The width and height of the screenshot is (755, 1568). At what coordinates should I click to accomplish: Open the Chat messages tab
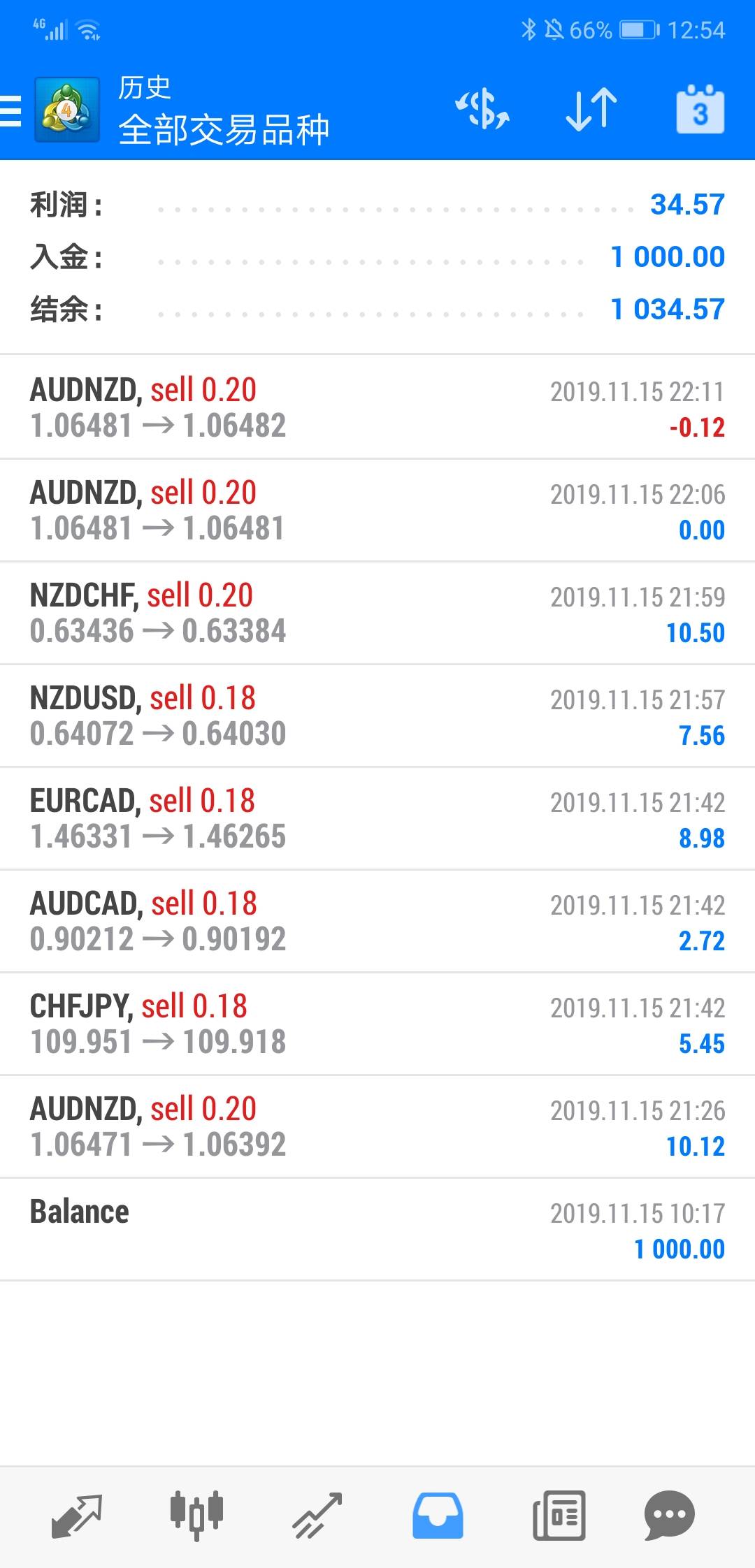[x=669, y=1516]
